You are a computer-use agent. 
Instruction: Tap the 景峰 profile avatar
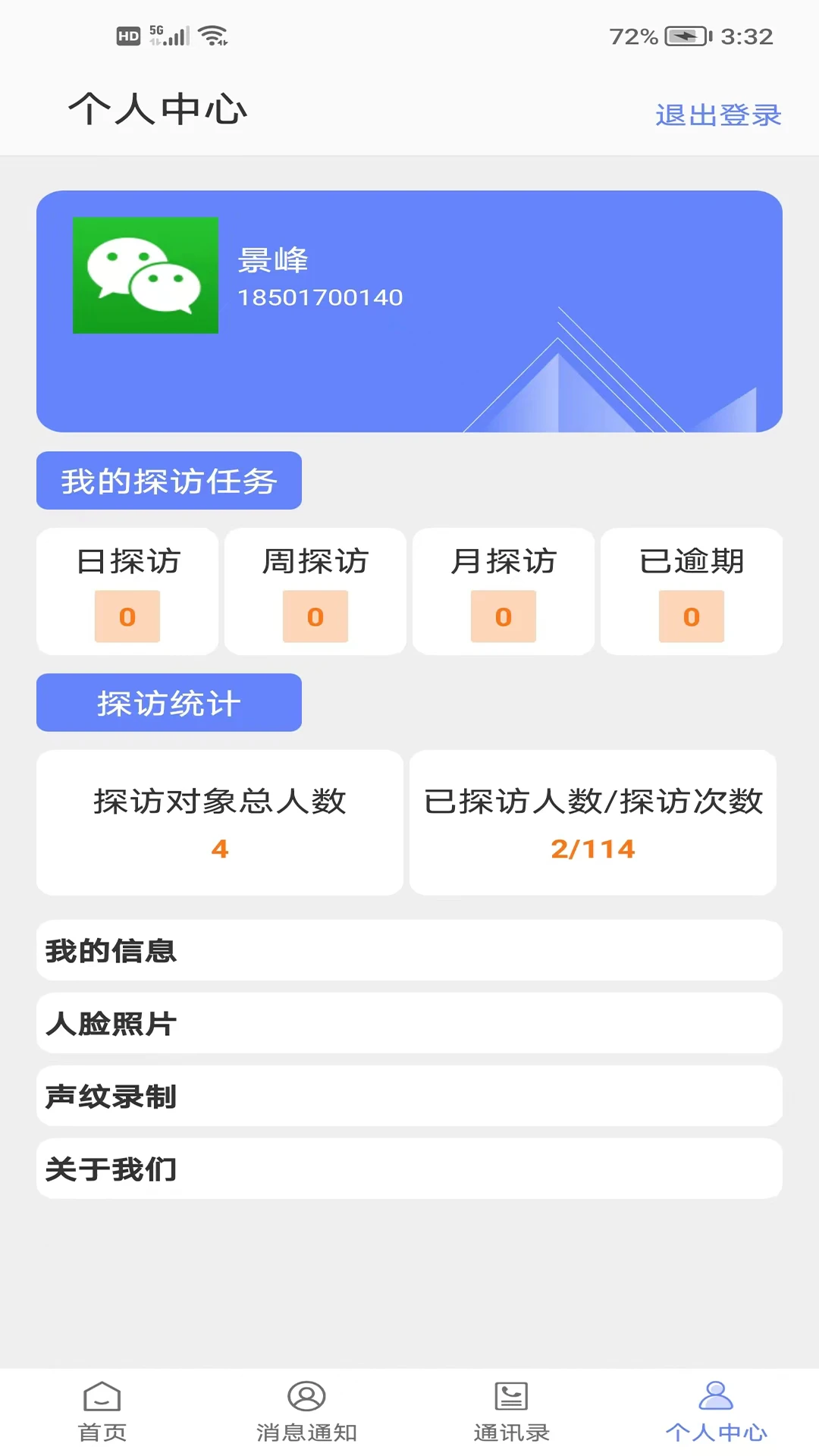click(146, 275)
